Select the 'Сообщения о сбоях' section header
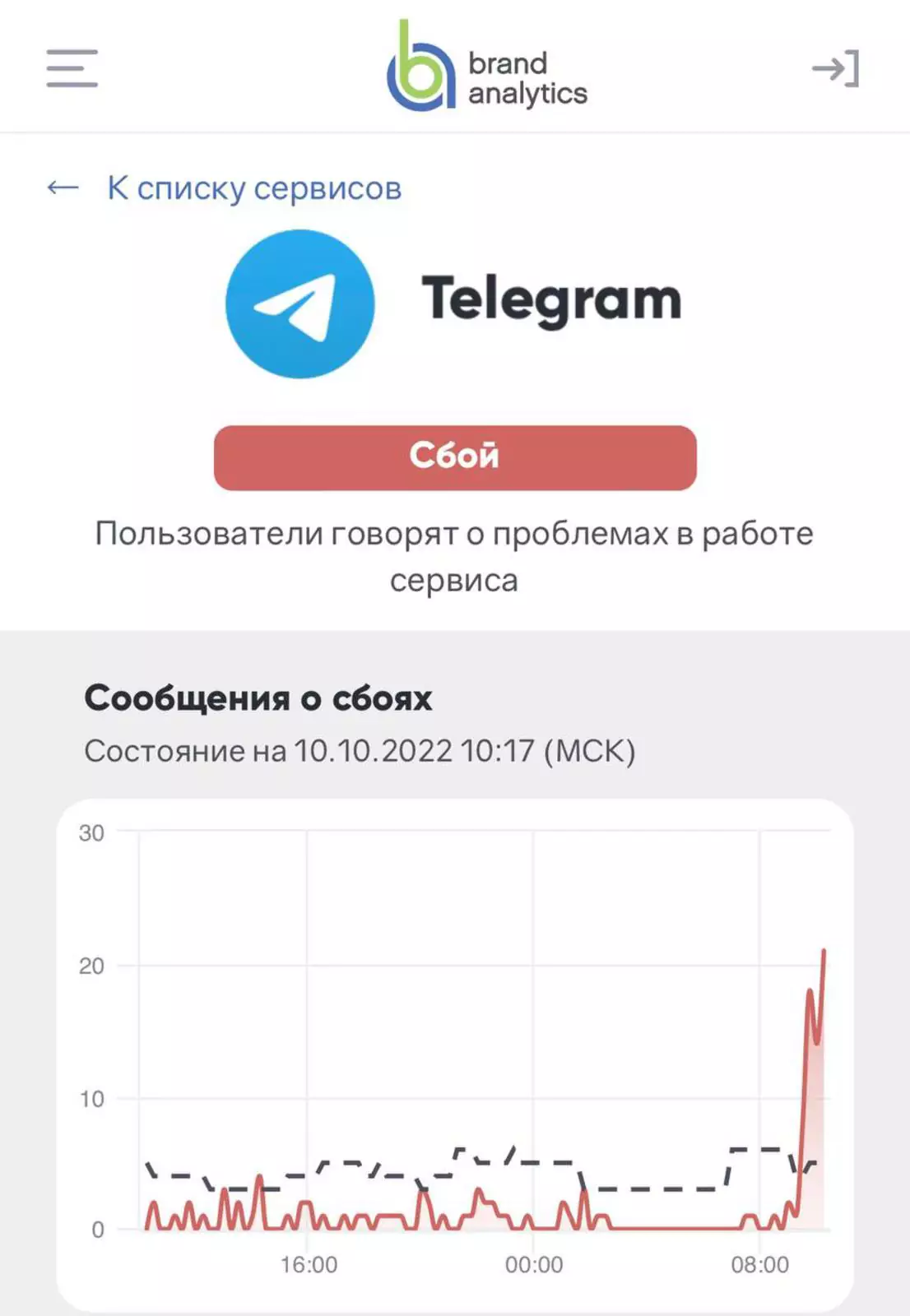The width and height of the screenshot is (910, 1316). pos(259,698)
